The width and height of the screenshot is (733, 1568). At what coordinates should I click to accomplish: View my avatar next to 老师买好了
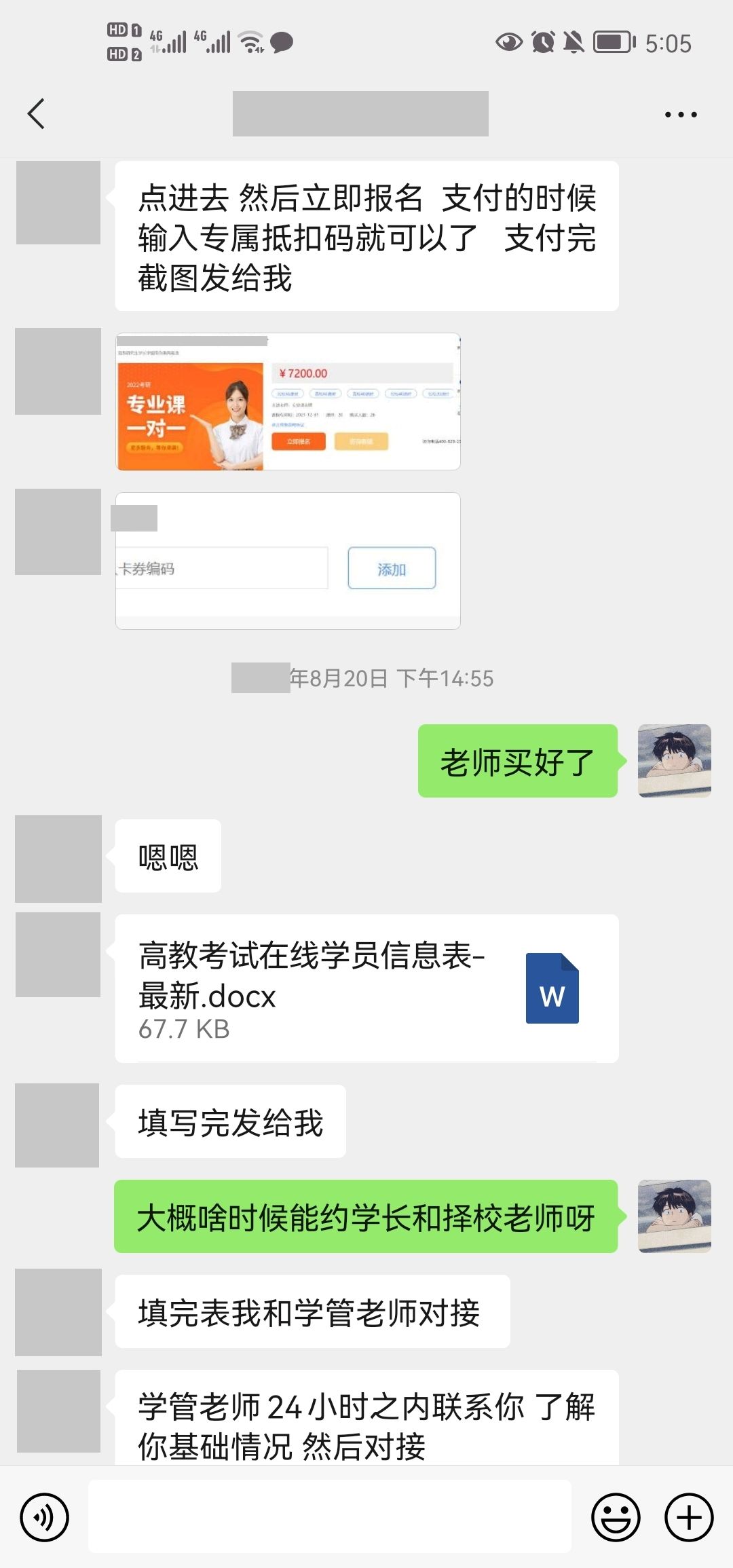674,760
